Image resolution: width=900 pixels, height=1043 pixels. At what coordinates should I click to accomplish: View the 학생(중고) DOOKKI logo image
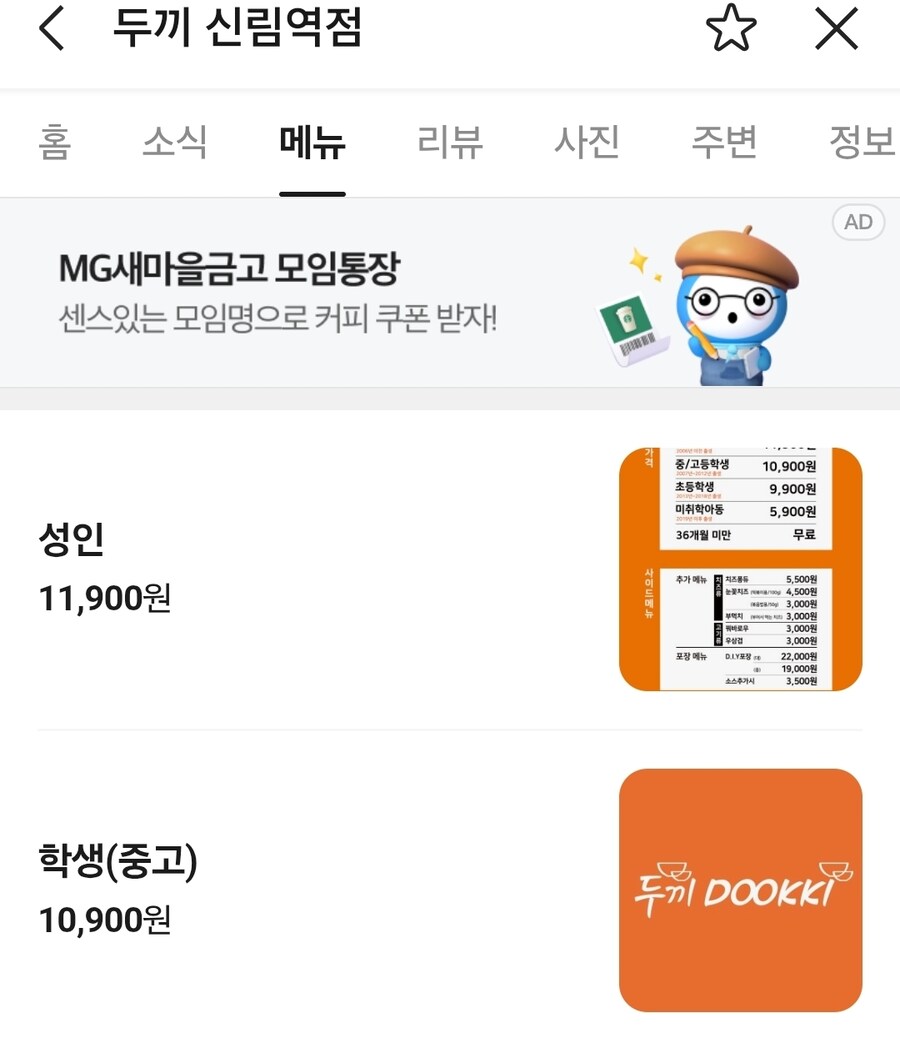point(740,890)
